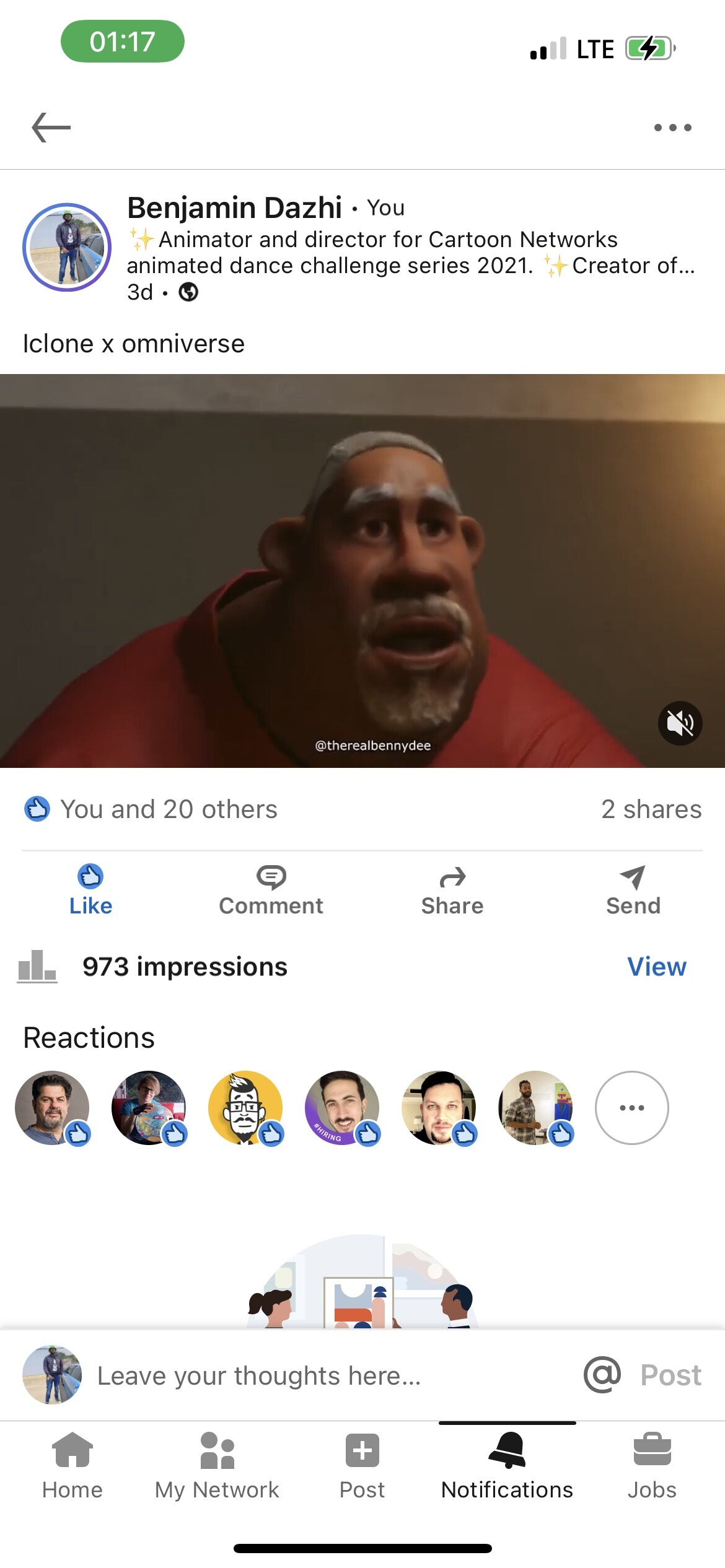This screenshot has width=725, height=1568.
Task: Select the Comment icon
Action: point(271,890)
